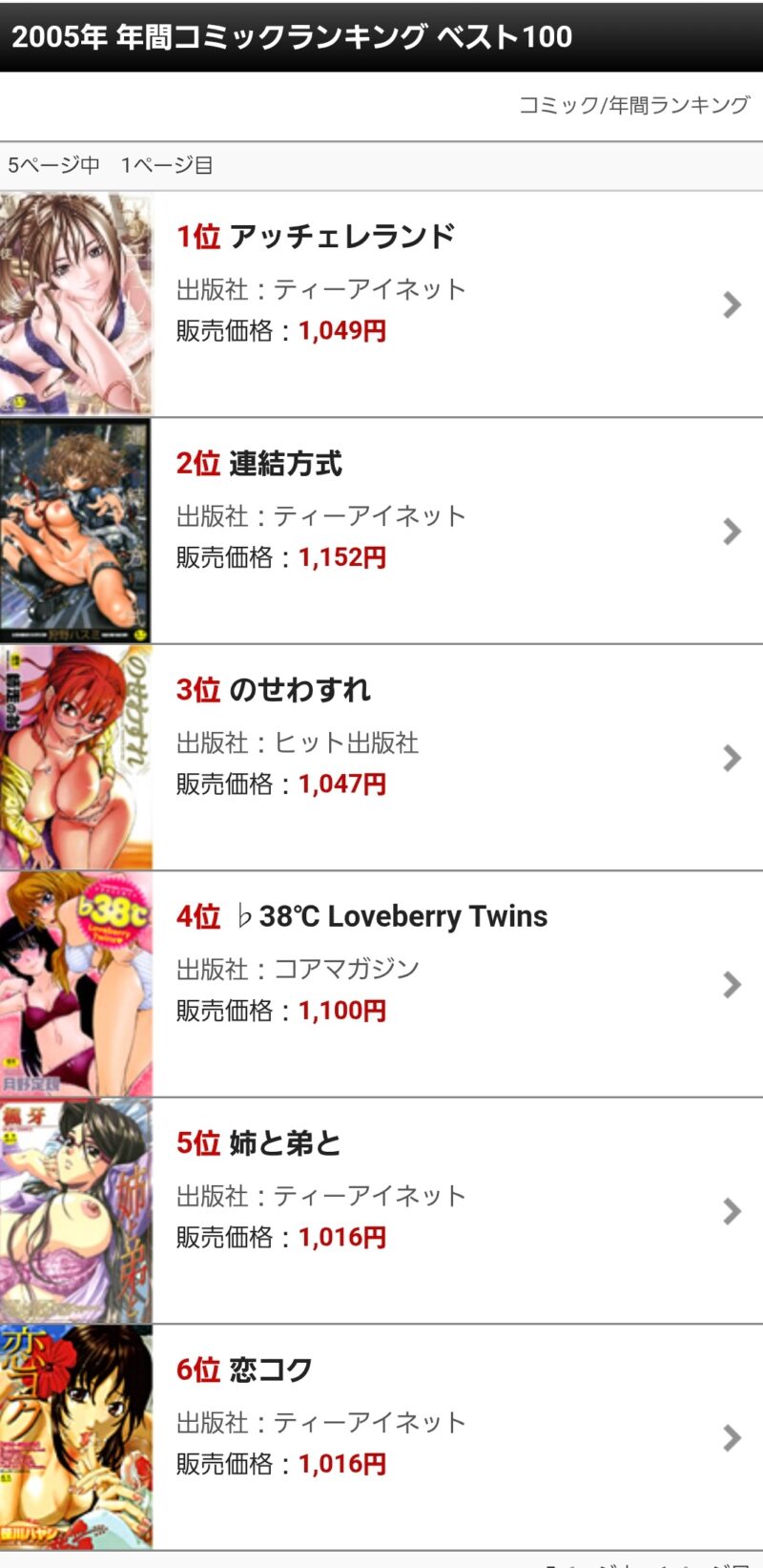
Task: Open the 5位 姉と弟と ranking entry
Action: coord(381,1210)
